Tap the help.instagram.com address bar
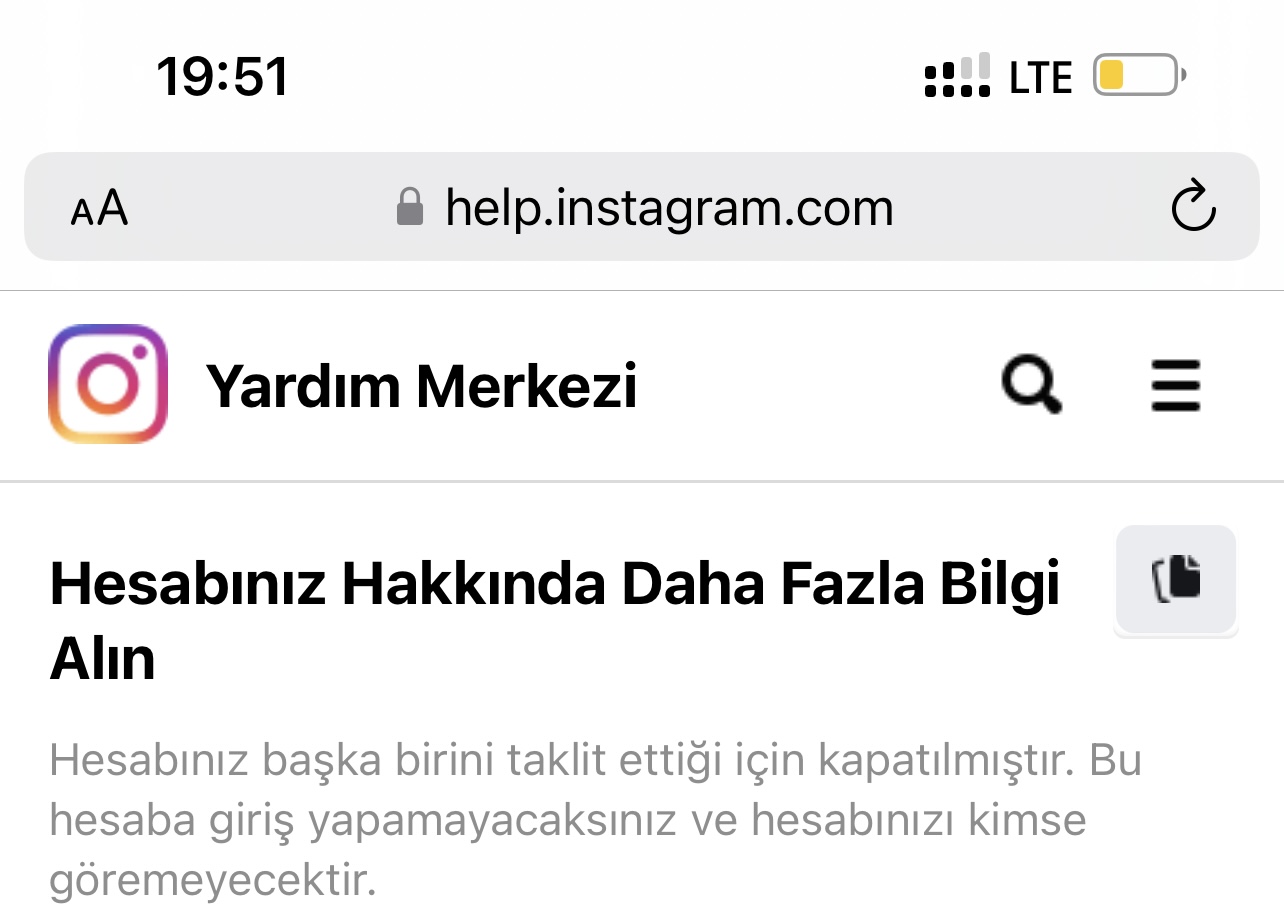 tap(642, 207)
